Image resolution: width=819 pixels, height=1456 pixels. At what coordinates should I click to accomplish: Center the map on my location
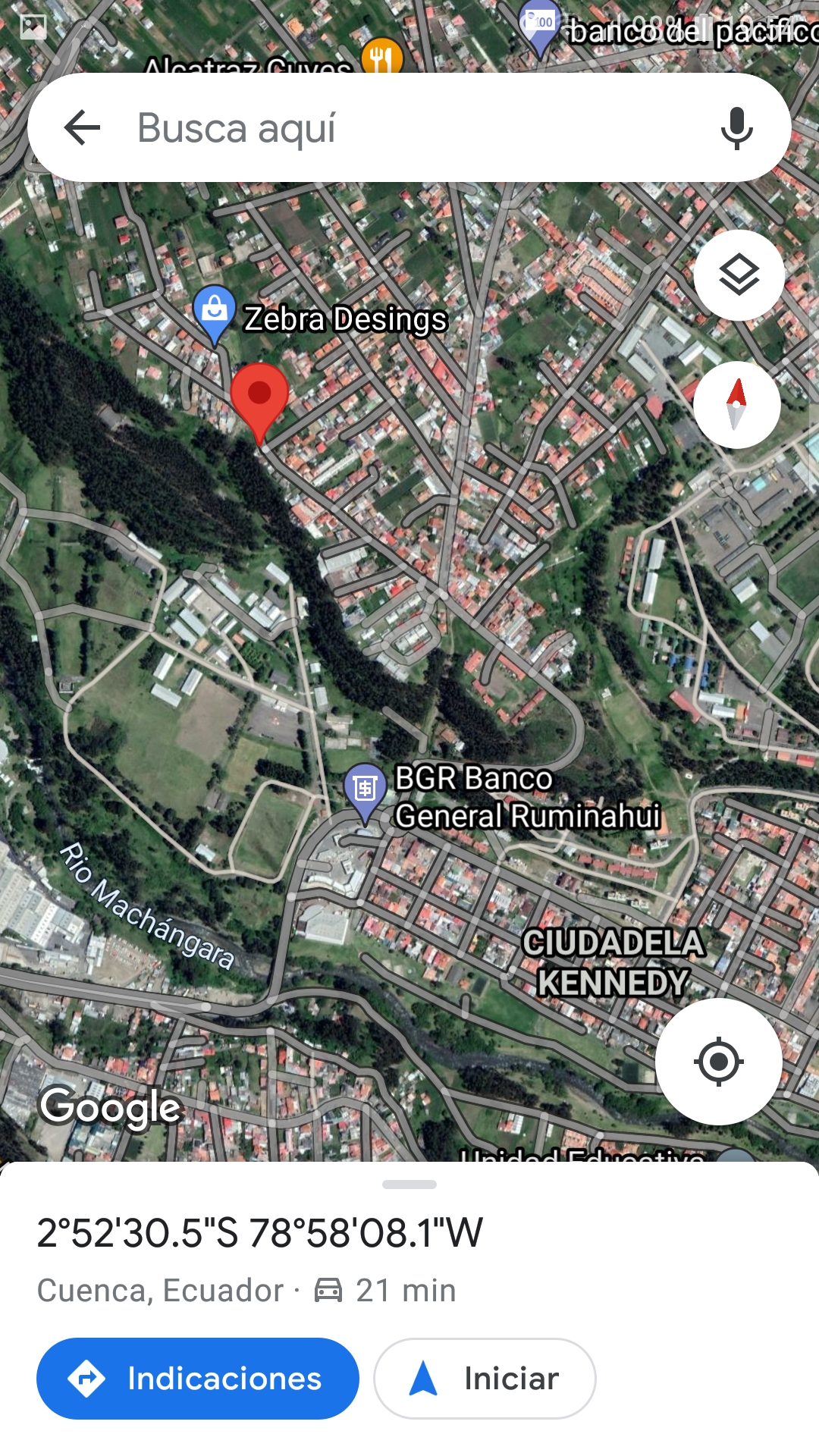click(718, 1061)
